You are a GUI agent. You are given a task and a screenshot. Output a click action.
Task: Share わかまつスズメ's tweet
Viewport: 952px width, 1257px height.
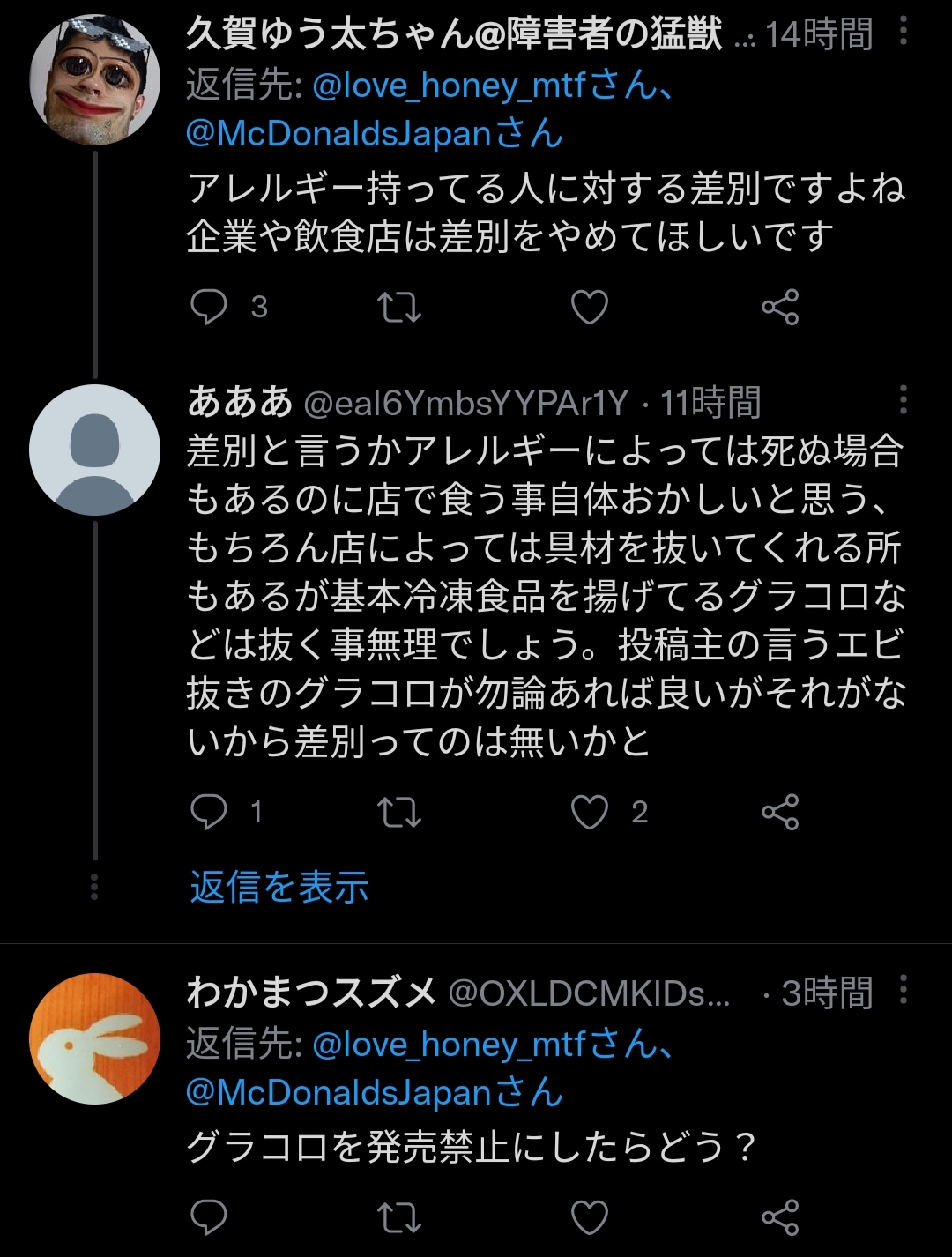point(780,1217)
